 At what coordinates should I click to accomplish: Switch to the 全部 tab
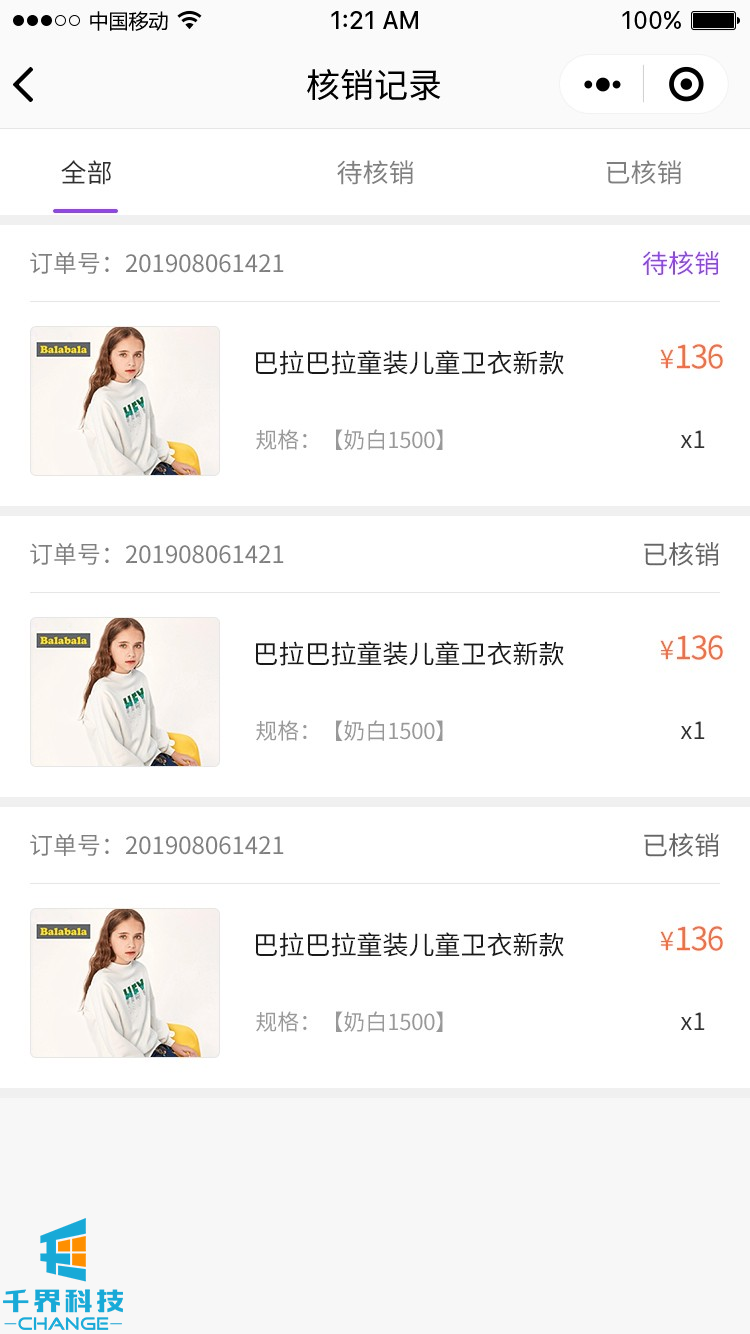(x=86, y=173)
